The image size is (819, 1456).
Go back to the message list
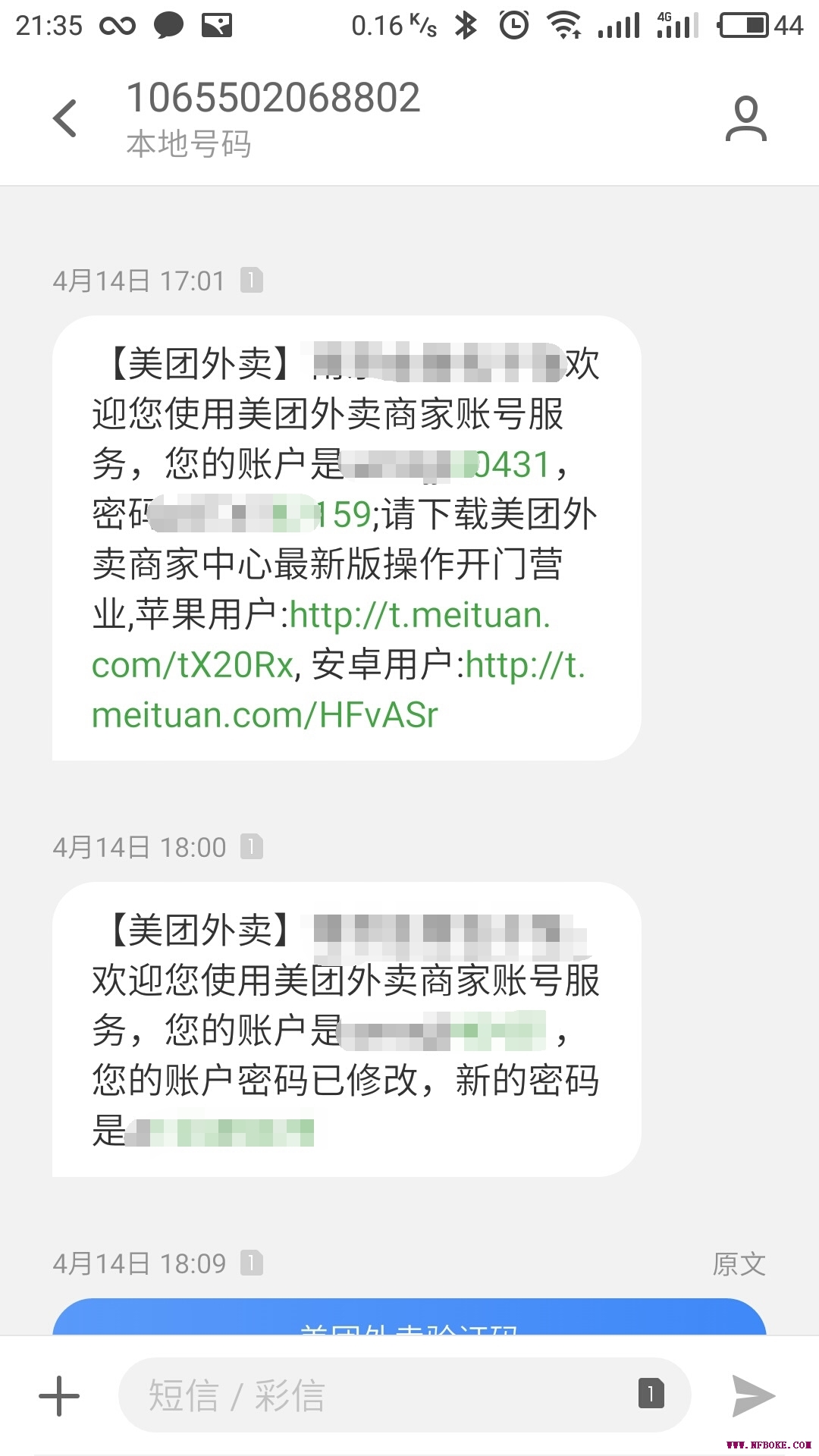[65, 118]
